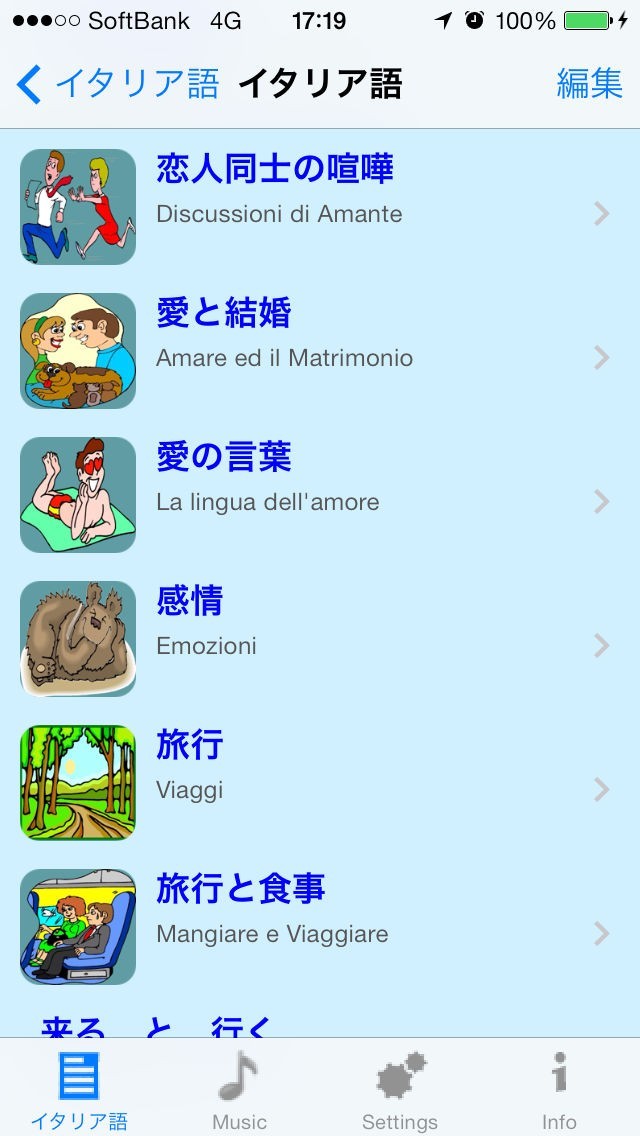The image size is (640, 1136).
Task: Open 旅行と食事 Mangiare e Viaggiare
Action: coord(320,927)
